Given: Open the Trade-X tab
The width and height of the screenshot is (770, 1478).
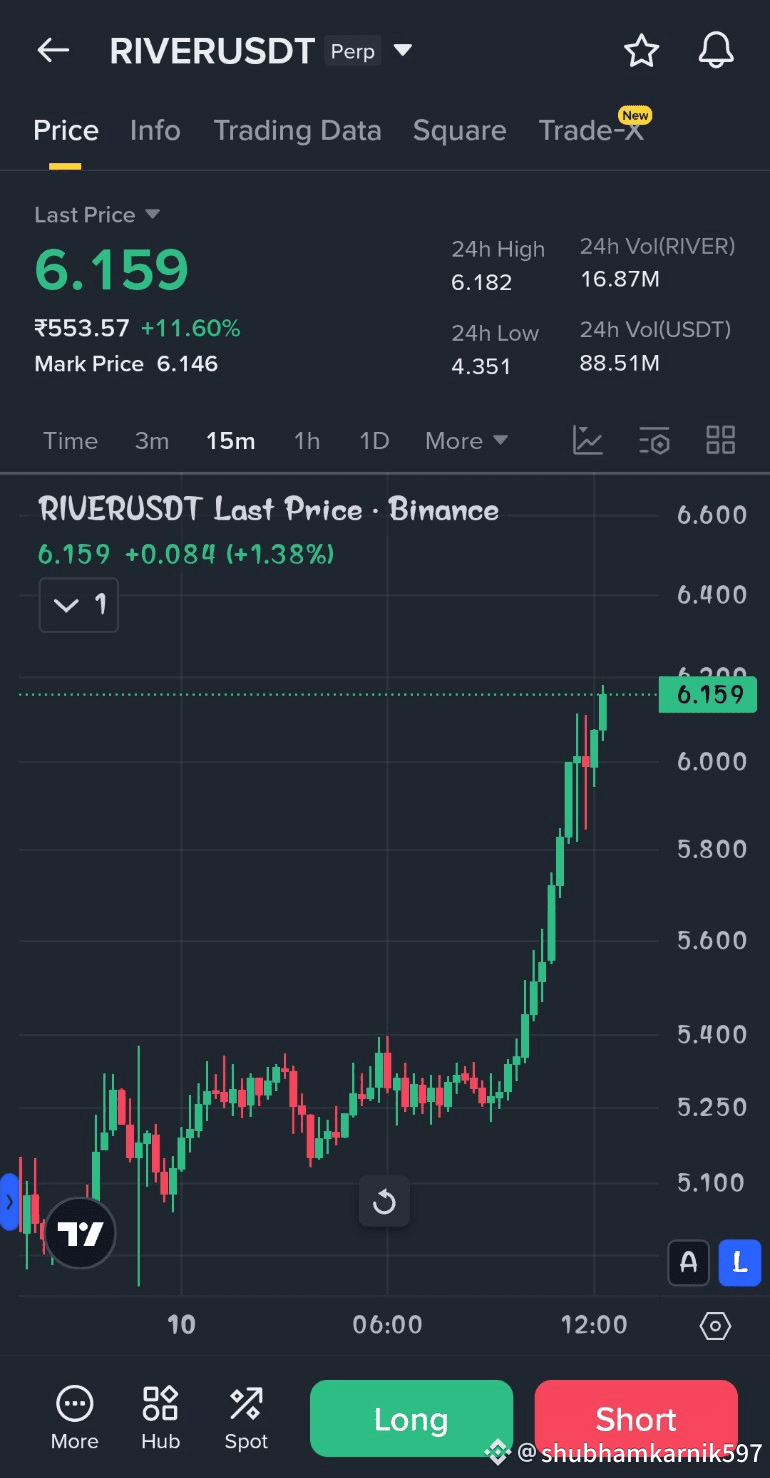Looking at the screenshot, I should click(x=591, y=131).
